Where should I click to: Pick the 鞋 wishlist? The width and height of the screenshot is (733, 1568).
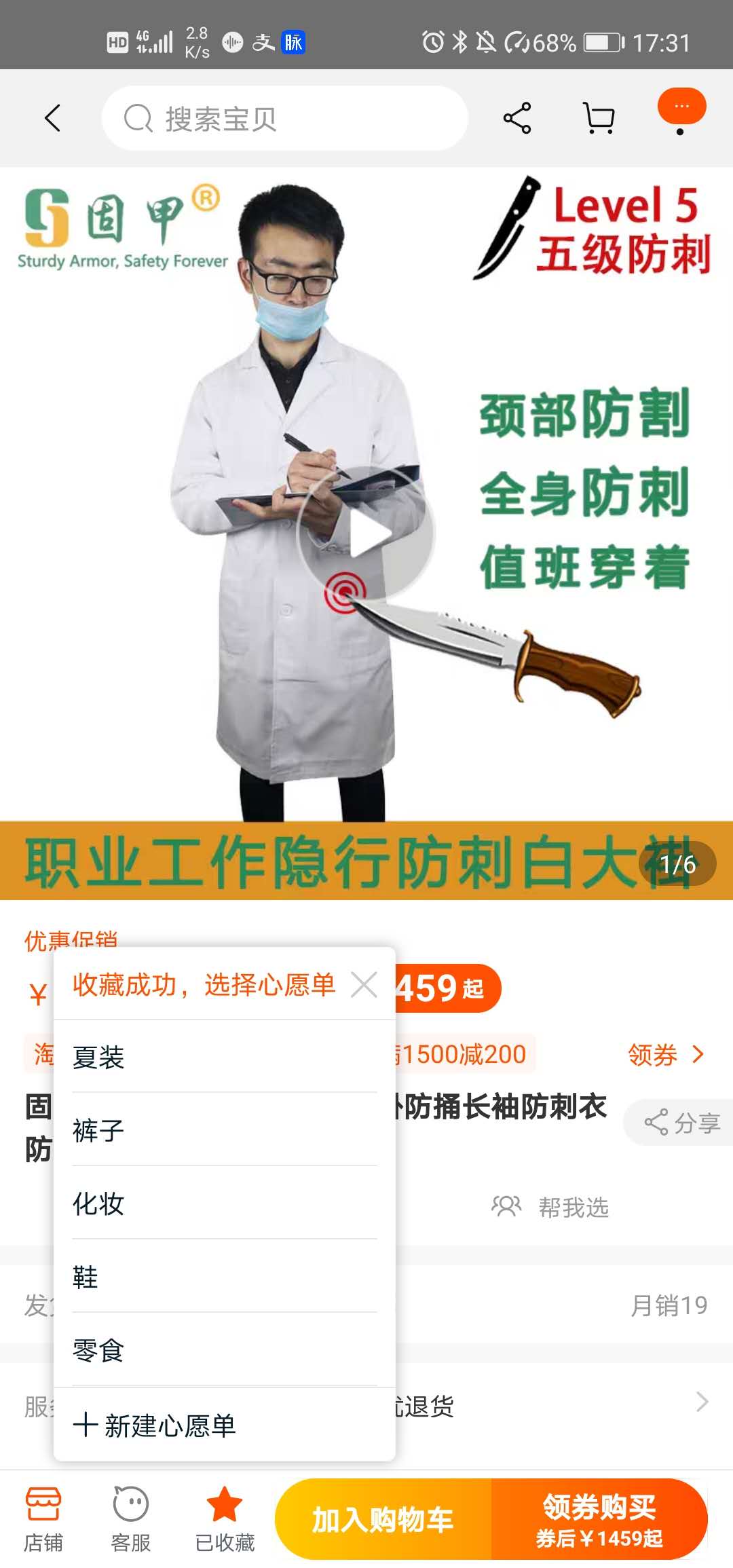click(x=225, y=1277)
